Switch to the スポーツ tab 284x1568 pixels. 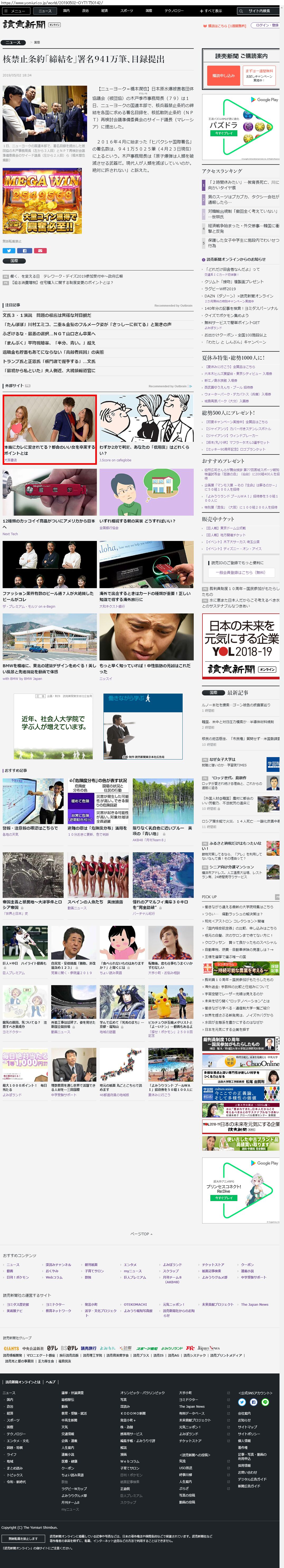pos(126,11)
